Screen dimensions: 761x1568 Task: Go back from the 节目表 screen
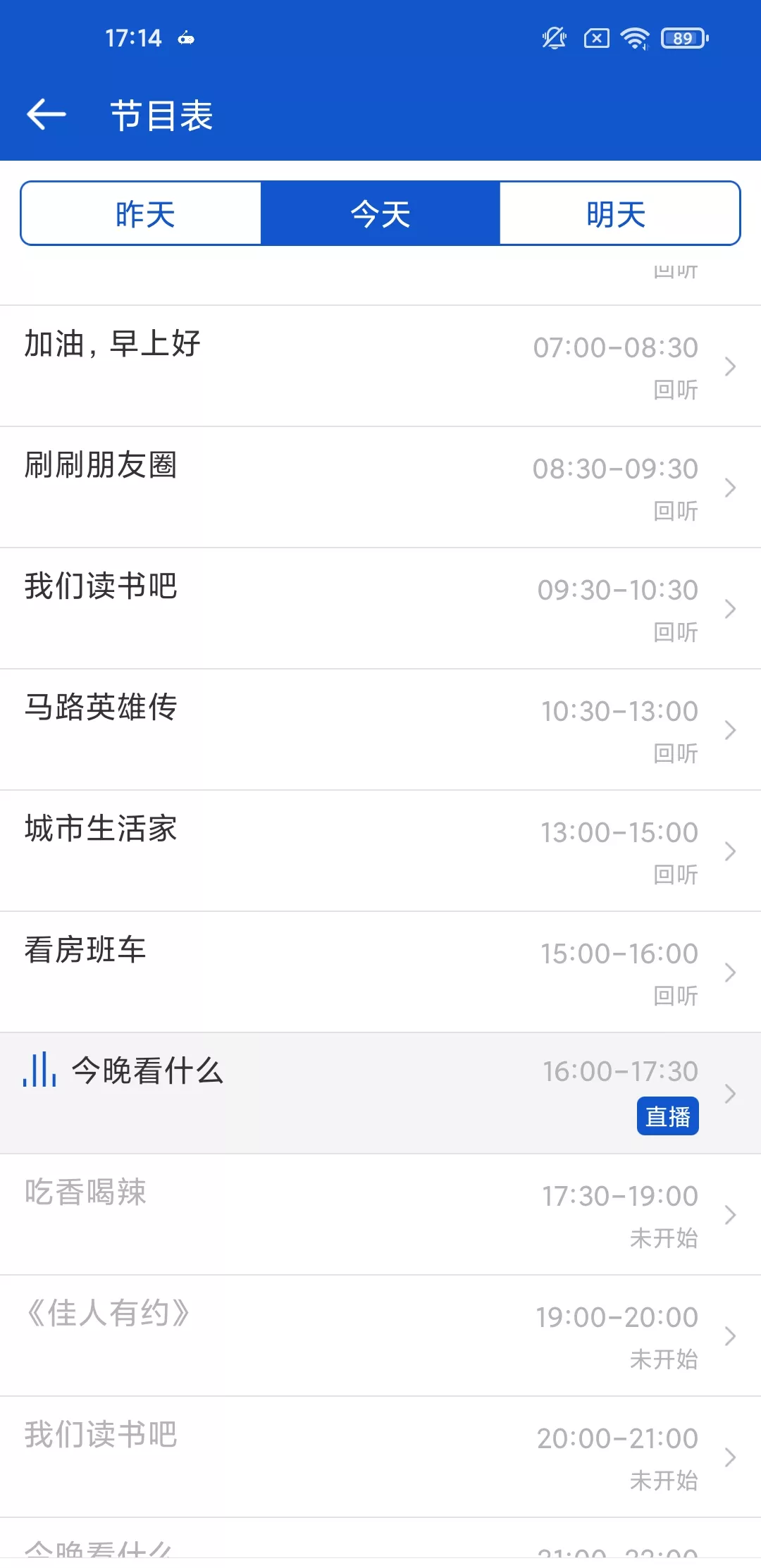click(47, 115)
